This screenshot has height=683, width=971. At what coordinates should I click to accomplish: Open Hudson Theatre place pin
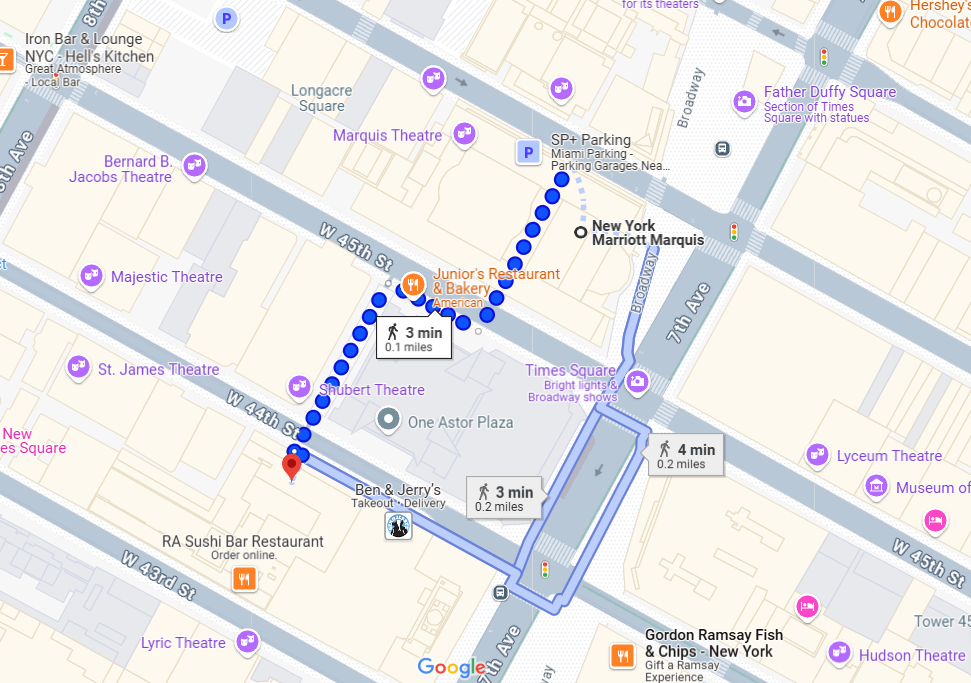click(x=839, y=654)
